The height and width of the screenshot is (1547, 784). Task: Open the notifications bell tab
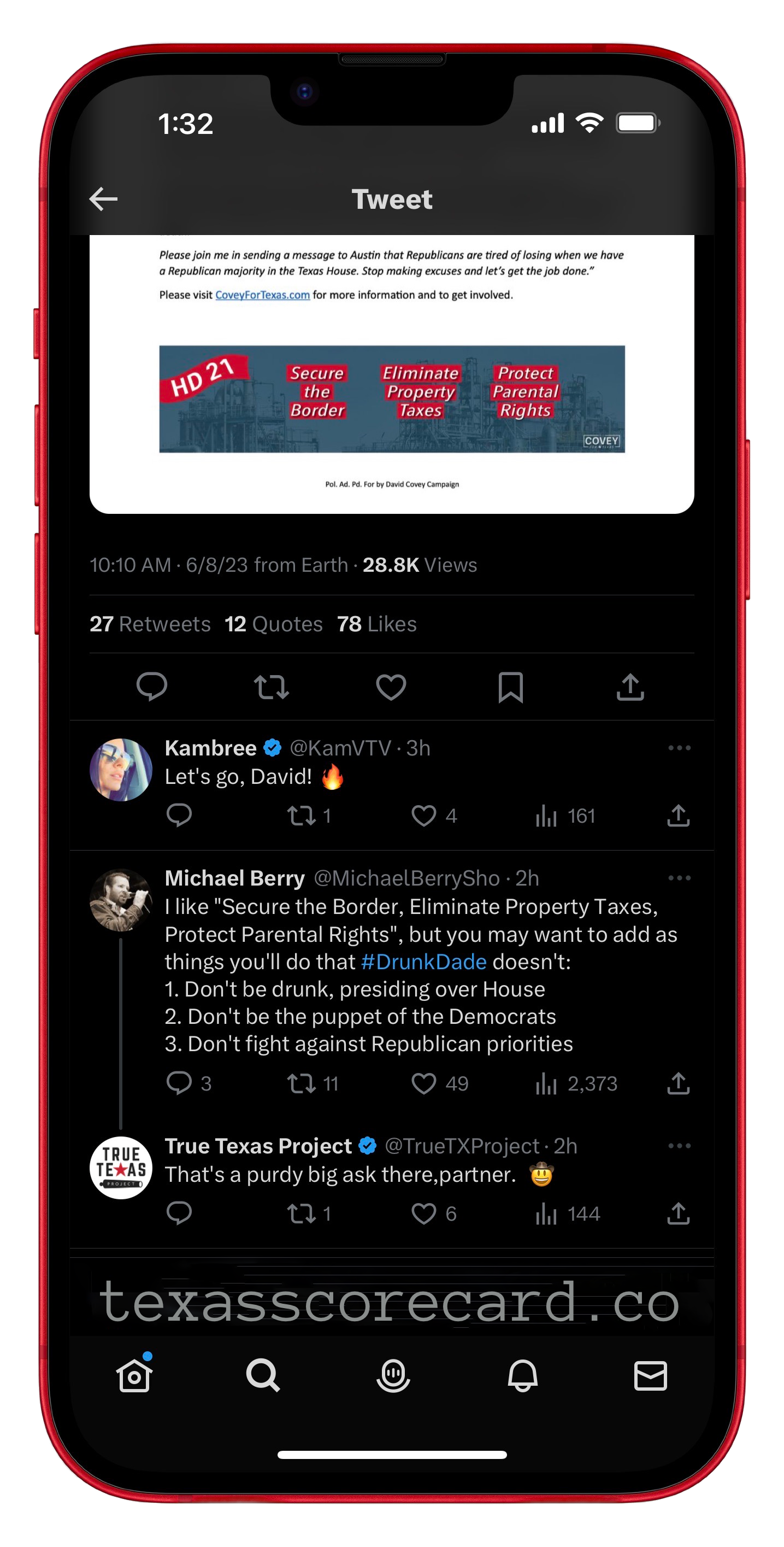coord(522,1375)
